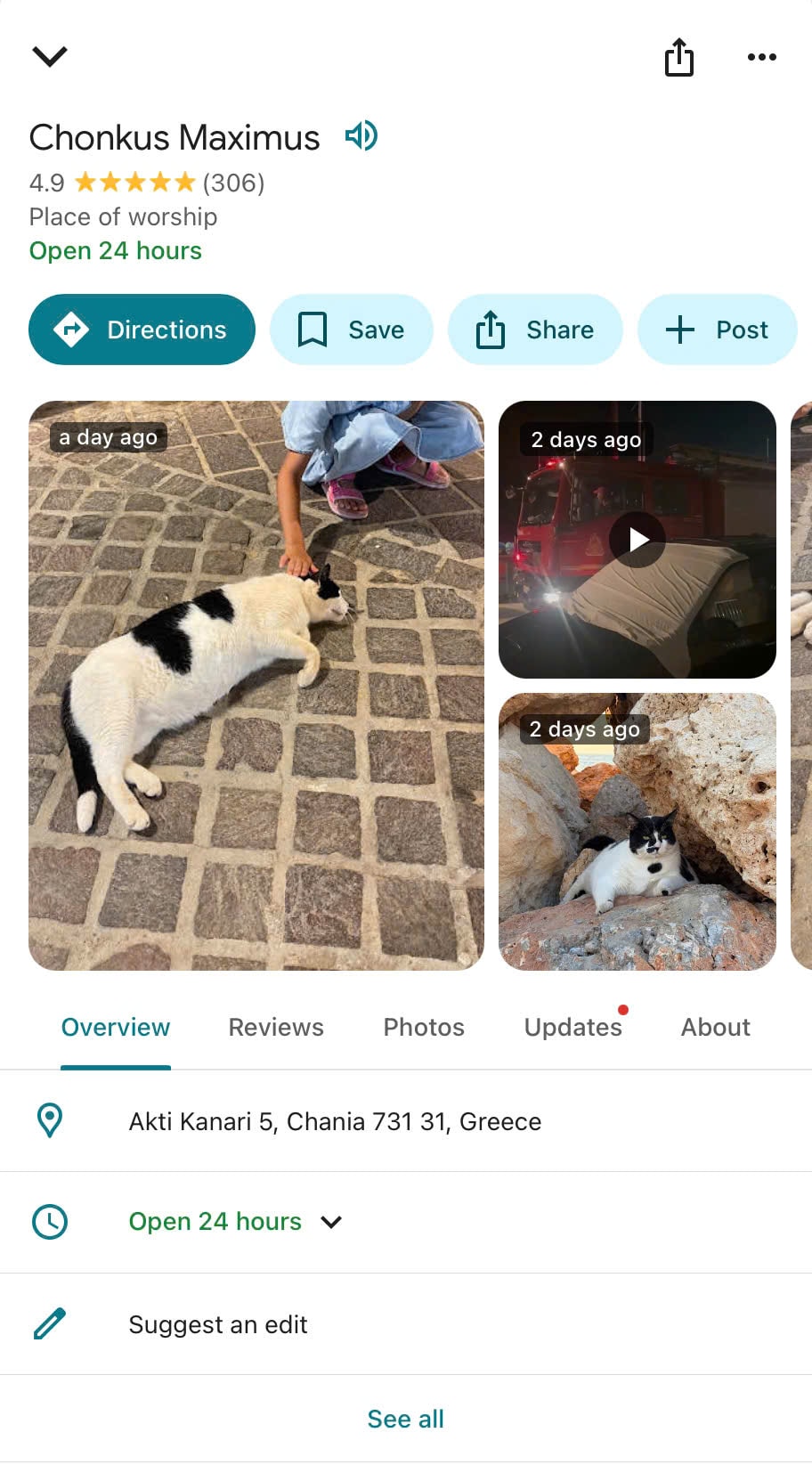The image size is (812, 1465).
Task: Tap the share icon in the top bar
Action: point(678,58)
